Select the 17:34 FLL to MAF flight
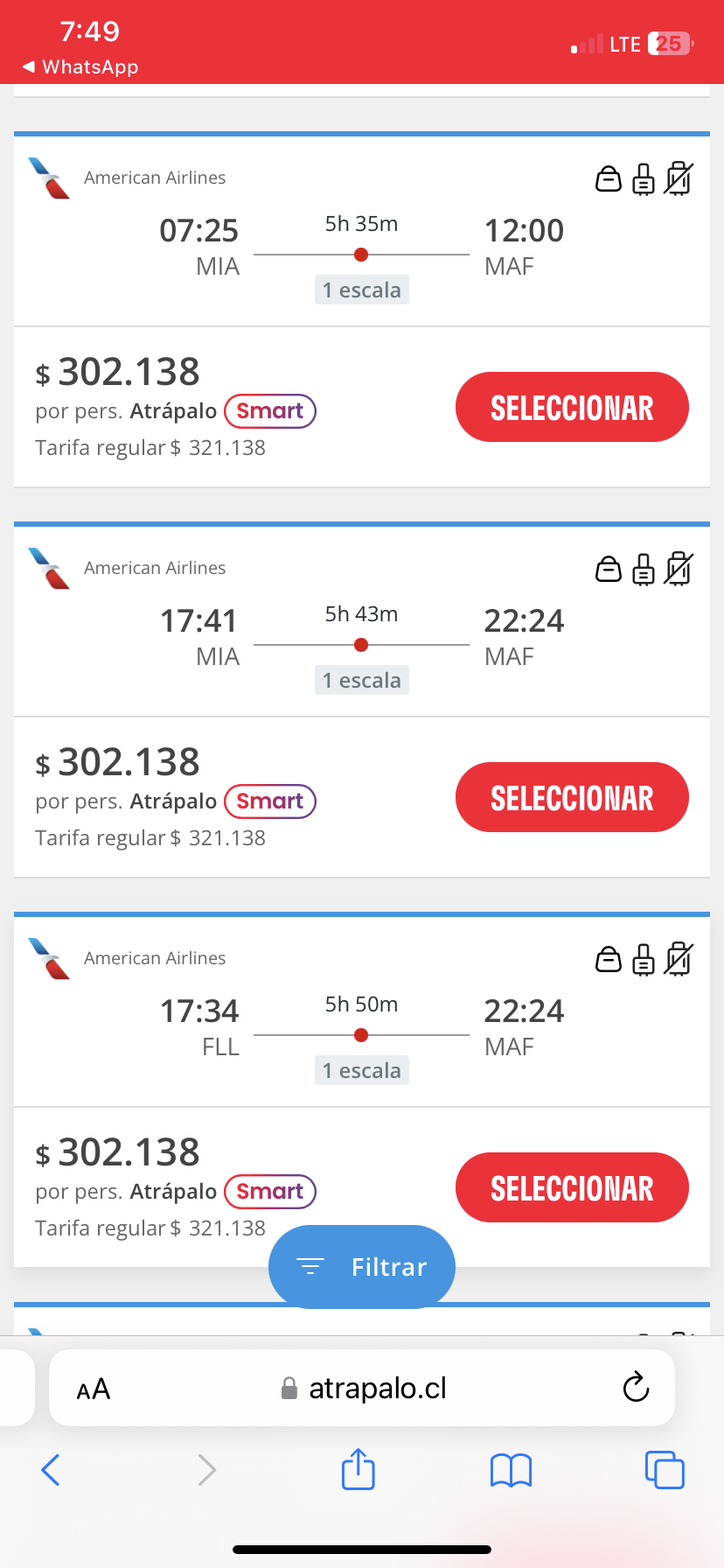724x1568 pixels. pyautogui.click(x=572, y=1187)
